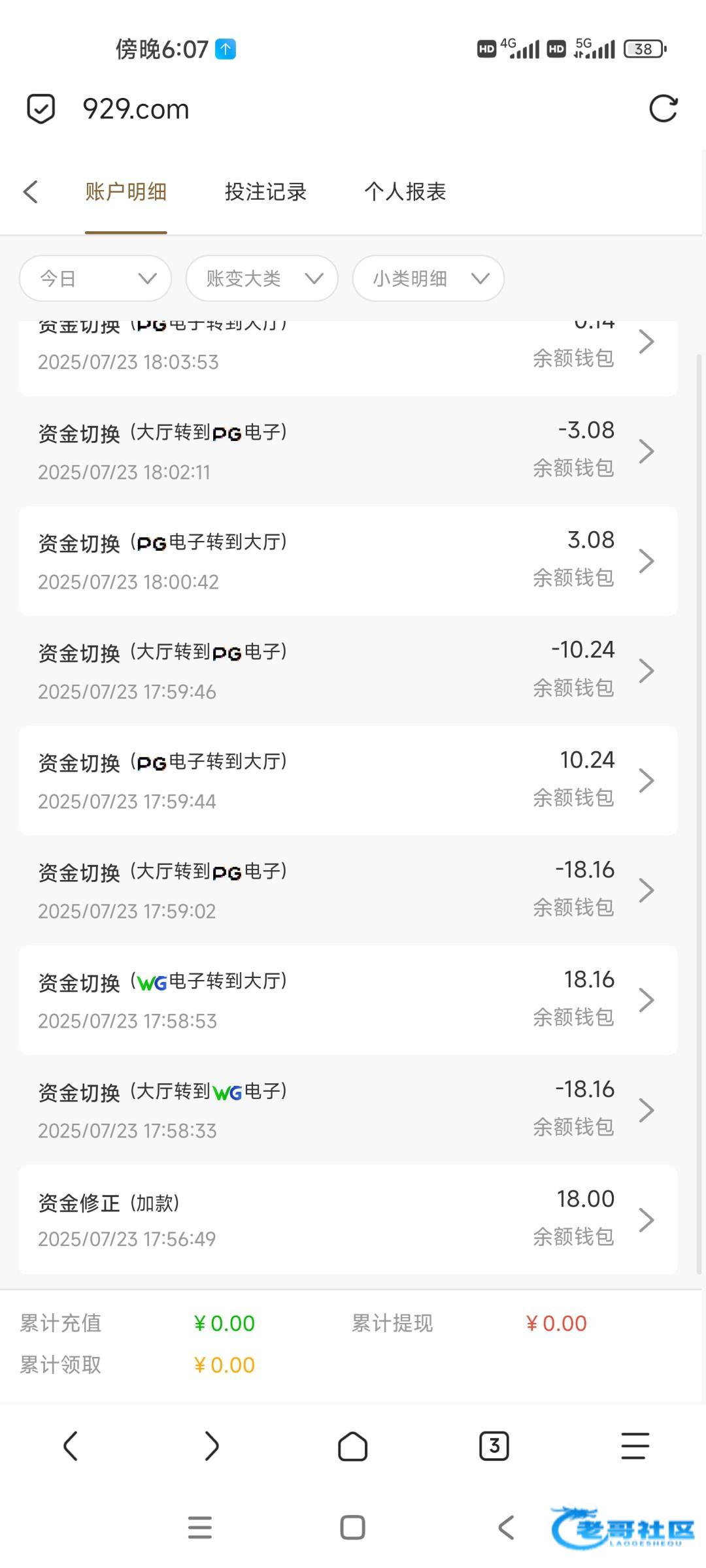
Task: Open the browser tabs switcher showing 3
Action: tap(494, 1446)
